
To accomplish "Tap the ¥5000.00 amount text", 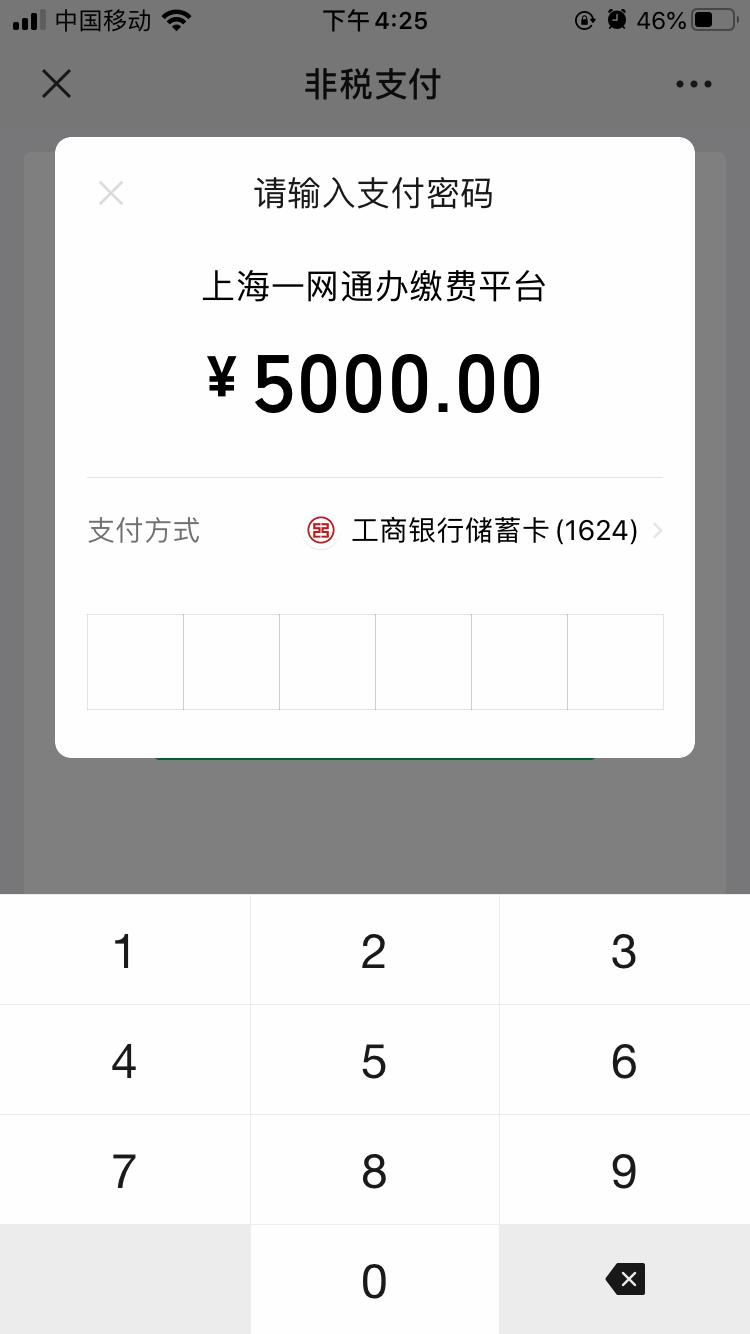I will tap(375, 381).
